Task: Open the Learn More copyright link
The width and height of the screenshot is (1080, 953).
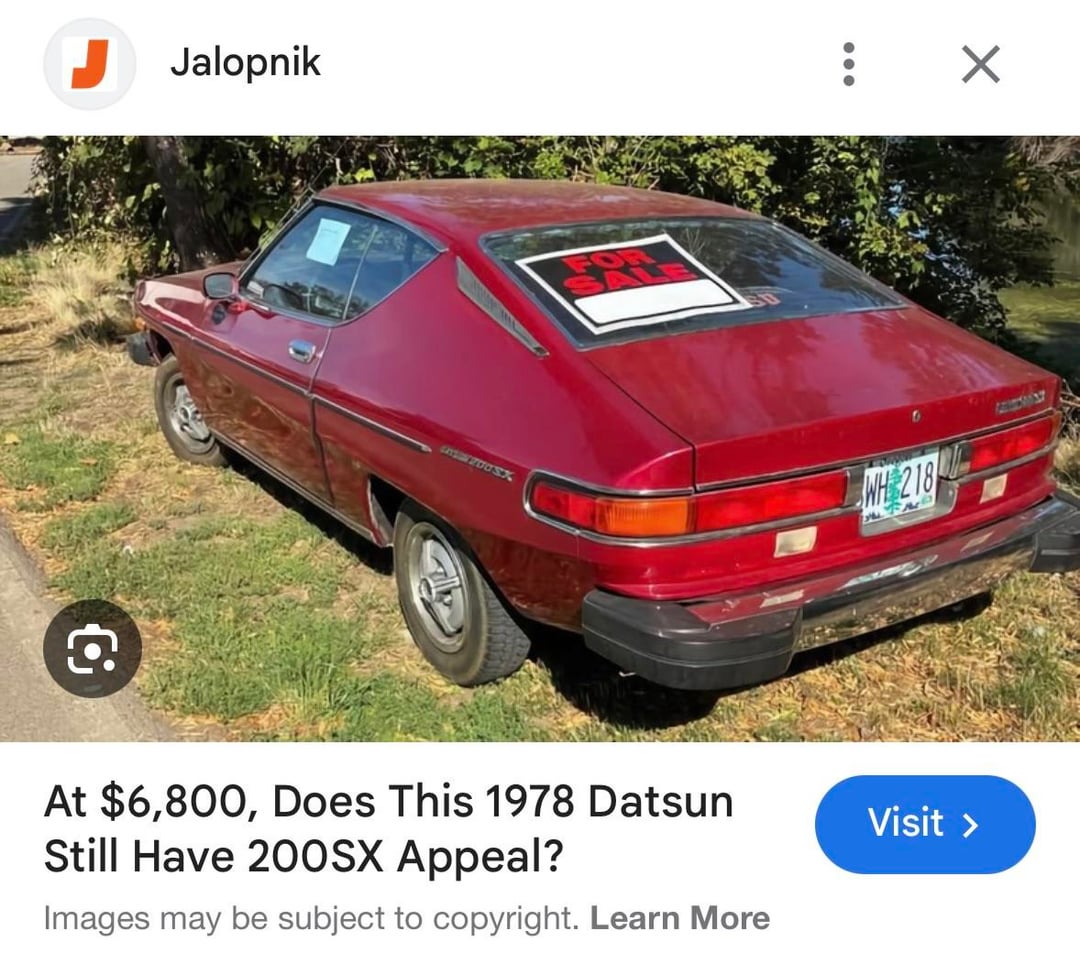Action: pos(679,918)
